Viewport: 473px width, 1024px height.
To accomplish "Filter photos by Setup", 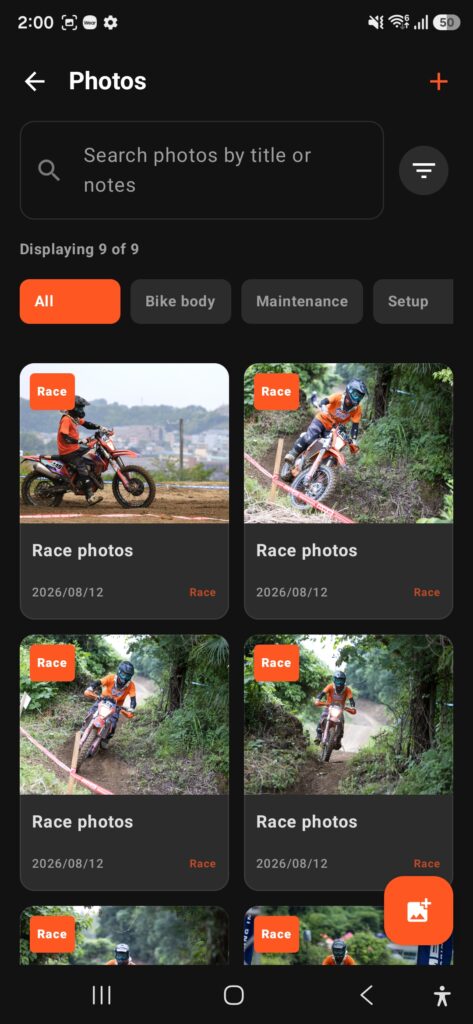I will coord(413,302).
